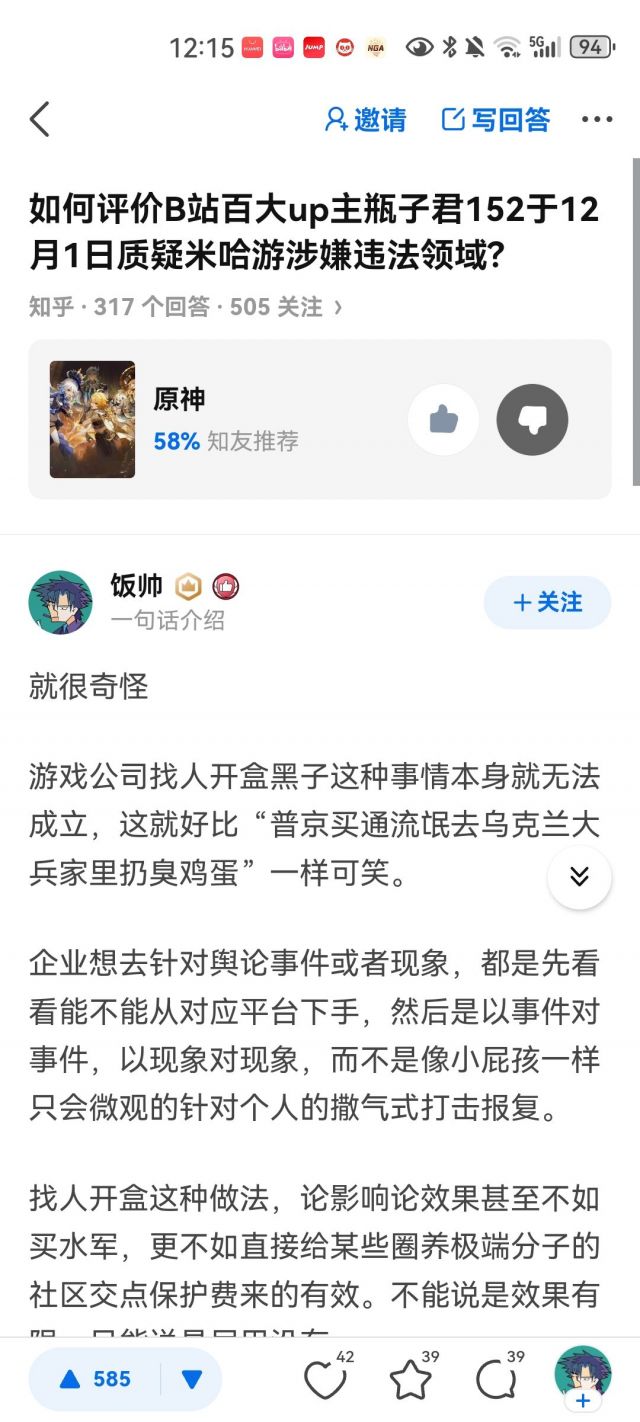The height and width of the screenshot is (1422, 640).
Task: Tap the bottom avatar with plus badge
Action: (582, 1378)
